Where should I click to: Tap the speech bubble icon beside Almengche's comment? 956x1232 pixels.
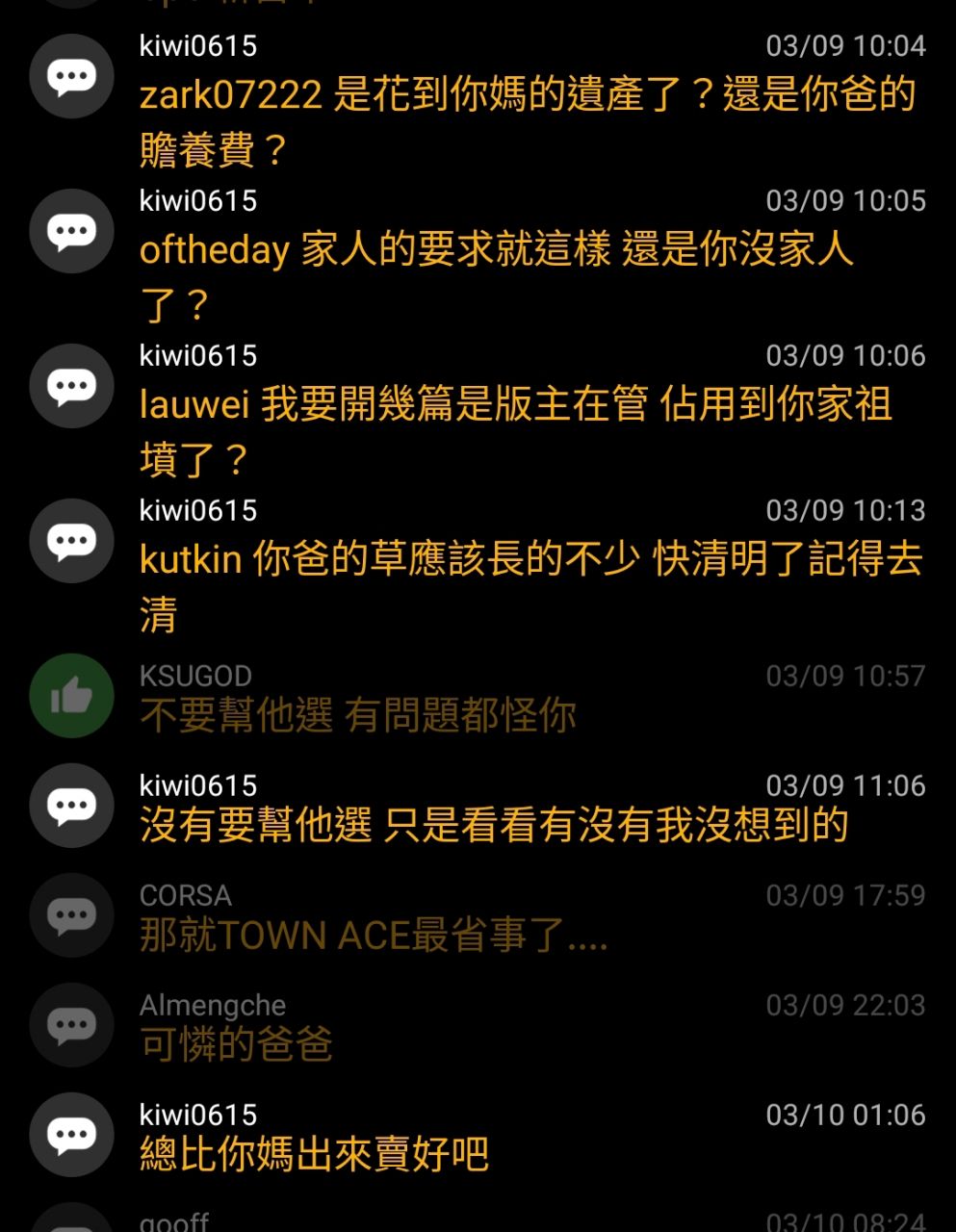click(x=70, y=1023)
